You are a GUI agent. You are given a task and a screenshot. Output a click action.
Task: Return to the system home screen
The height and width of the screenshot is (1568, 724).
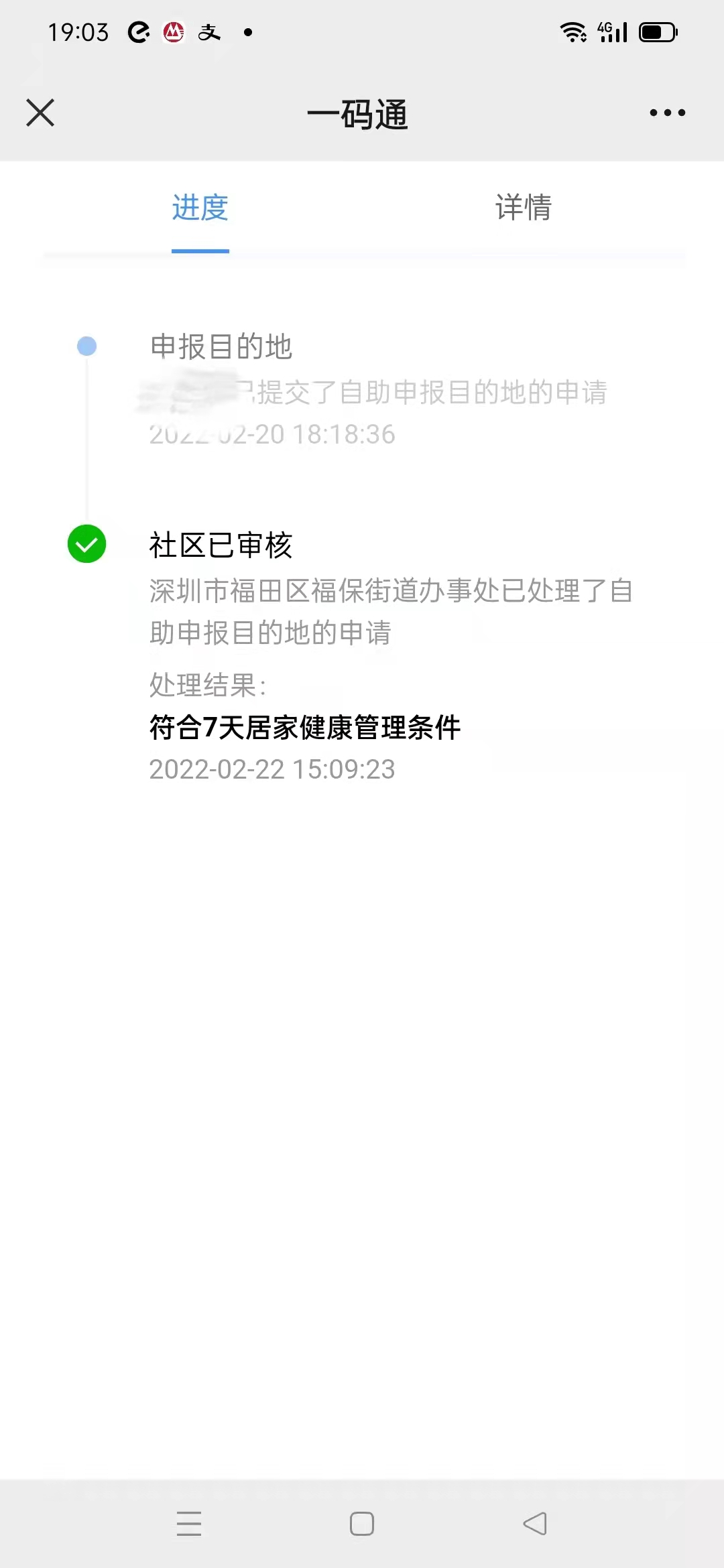pos(362,1523)
